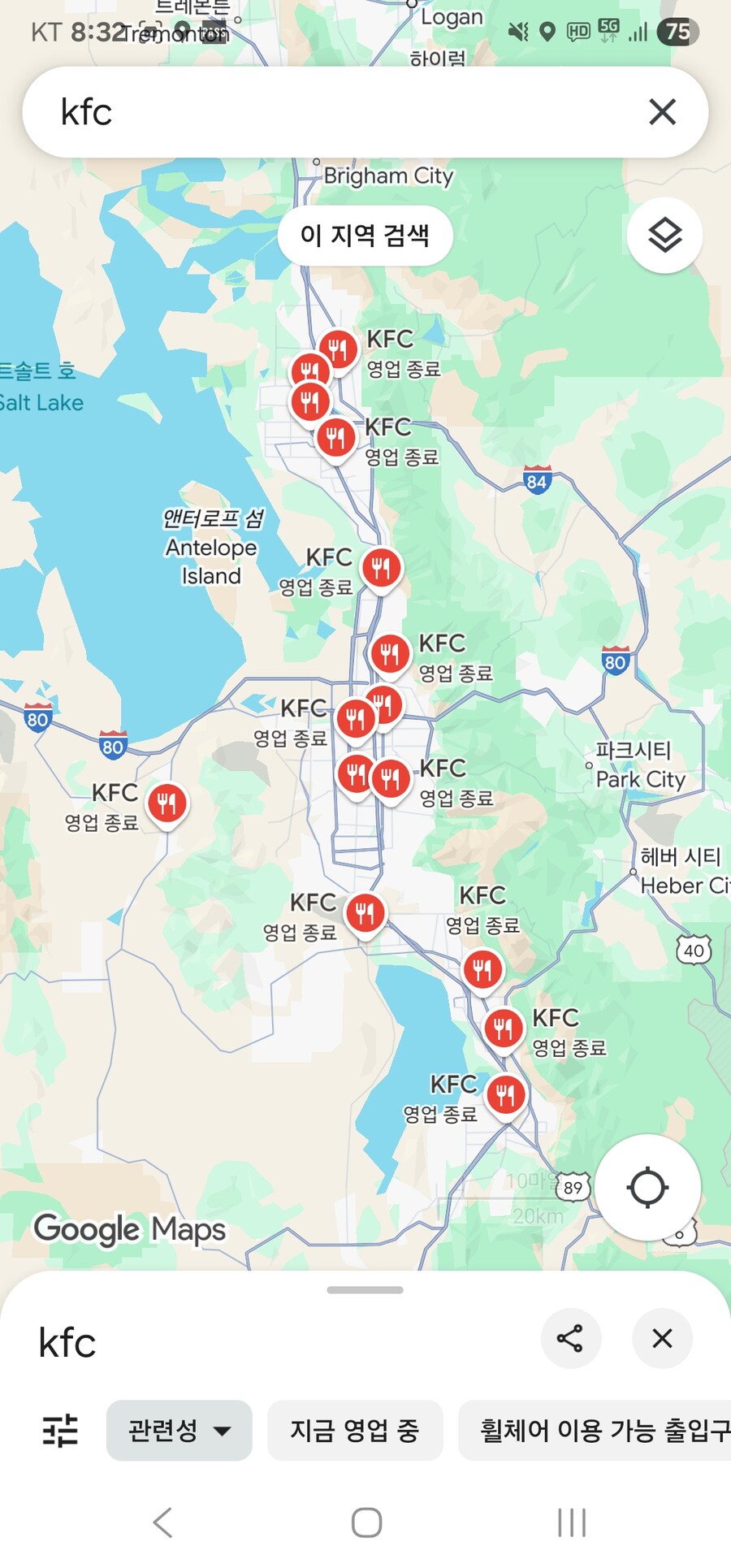Screen dimensions: 731x1568
Task: Open the map layers button
Action: pos(664,236)
